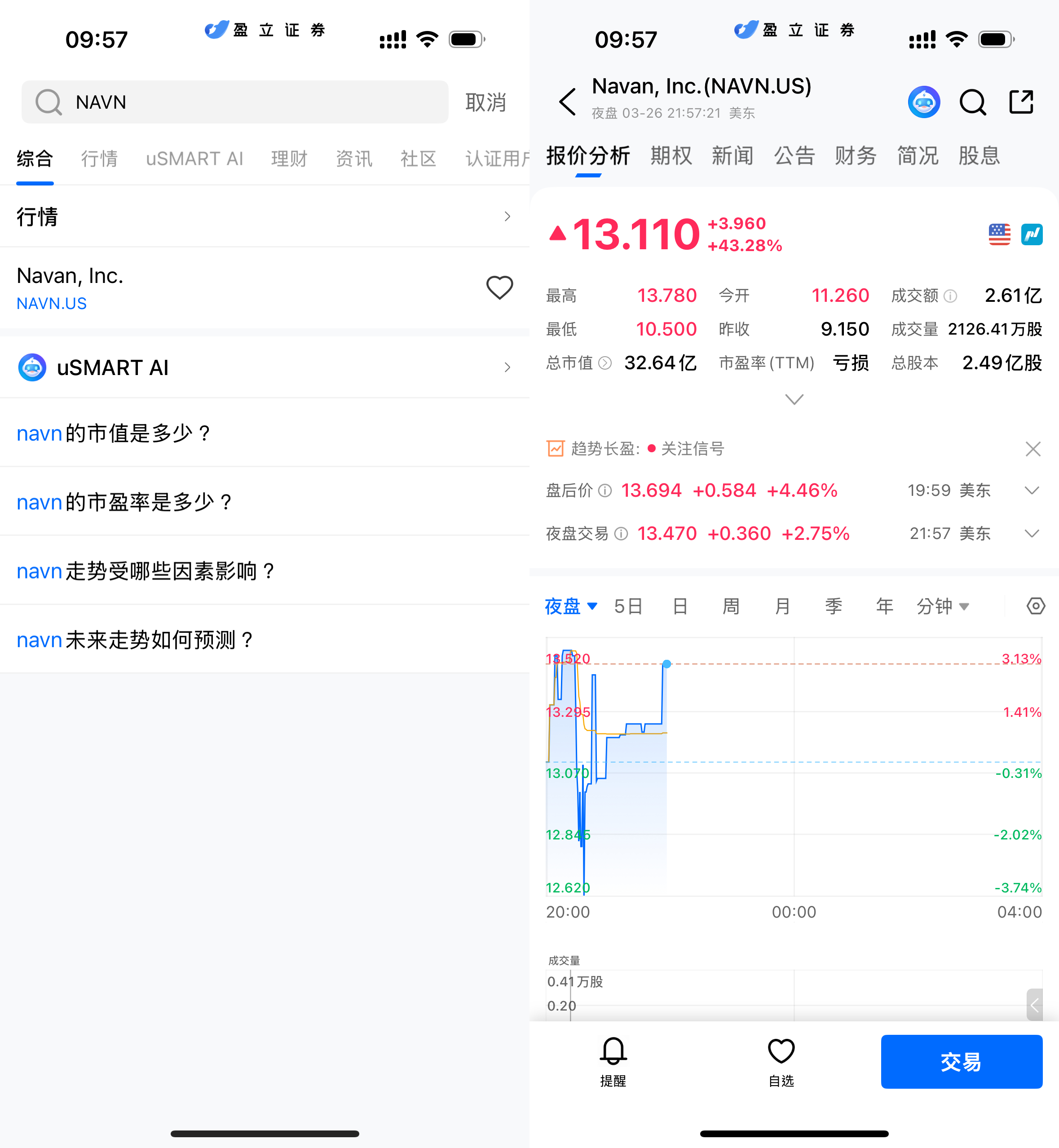Image resolution: width=1059 pixels, height=1148 pixels.
Task: Expand the 盘后价 after-hours row
Action: point(1032,490)
